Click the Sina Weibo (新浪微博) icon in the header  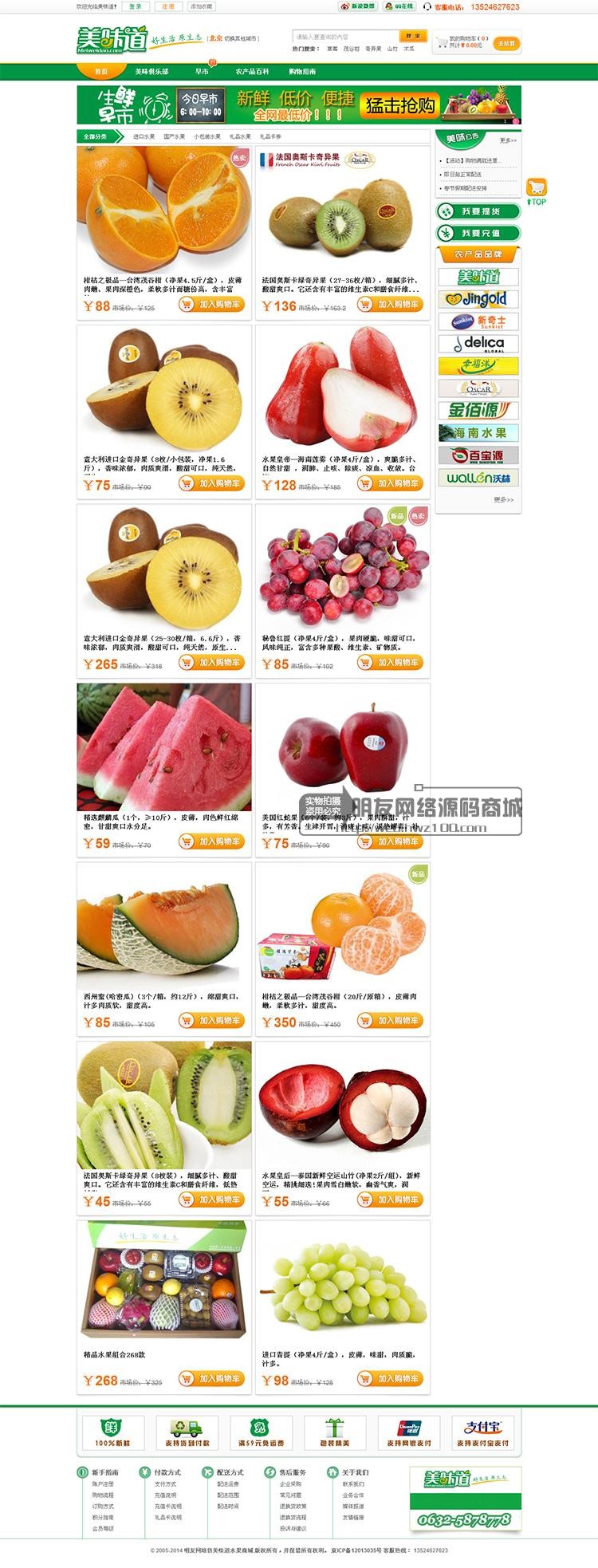click(x=345, y=6)
